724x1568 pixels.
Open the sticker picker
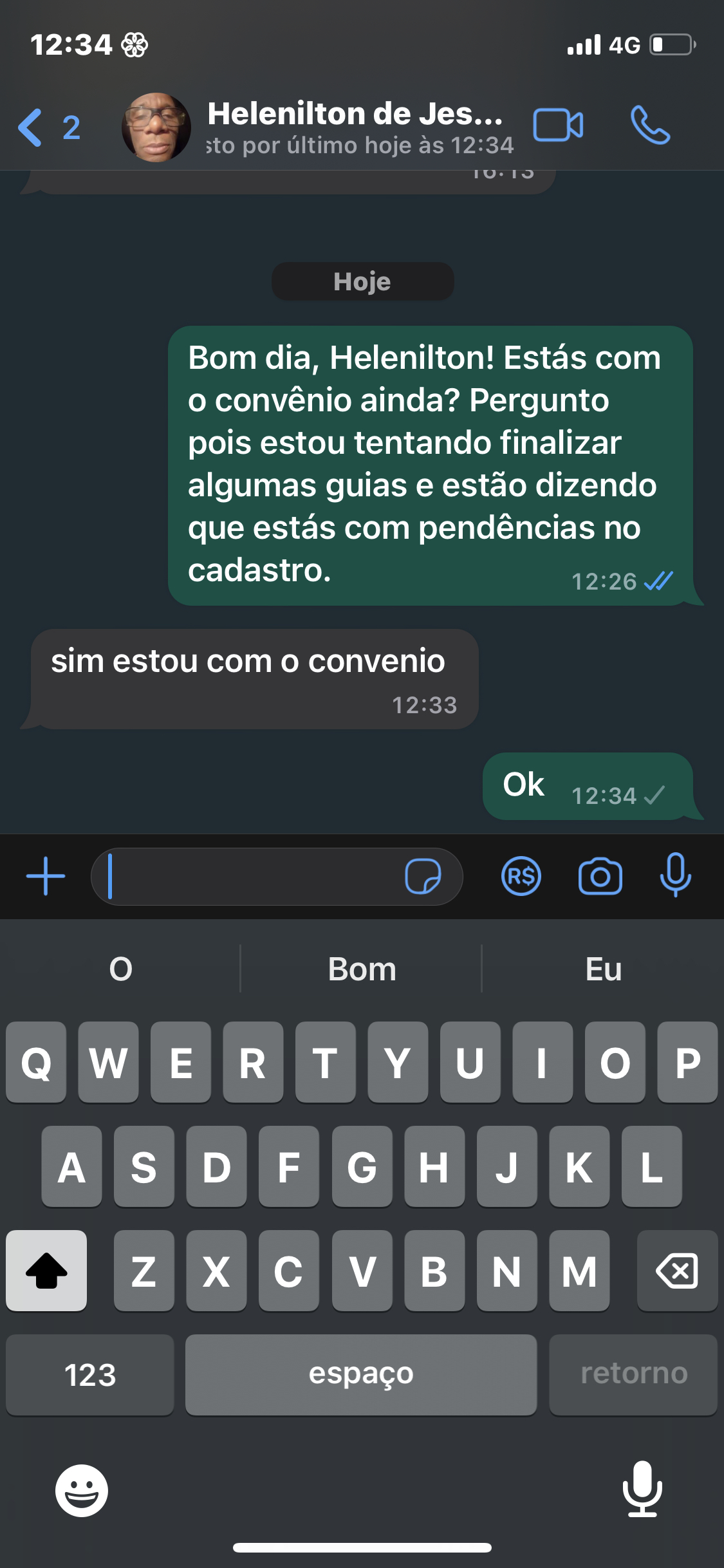pos(423,876)
